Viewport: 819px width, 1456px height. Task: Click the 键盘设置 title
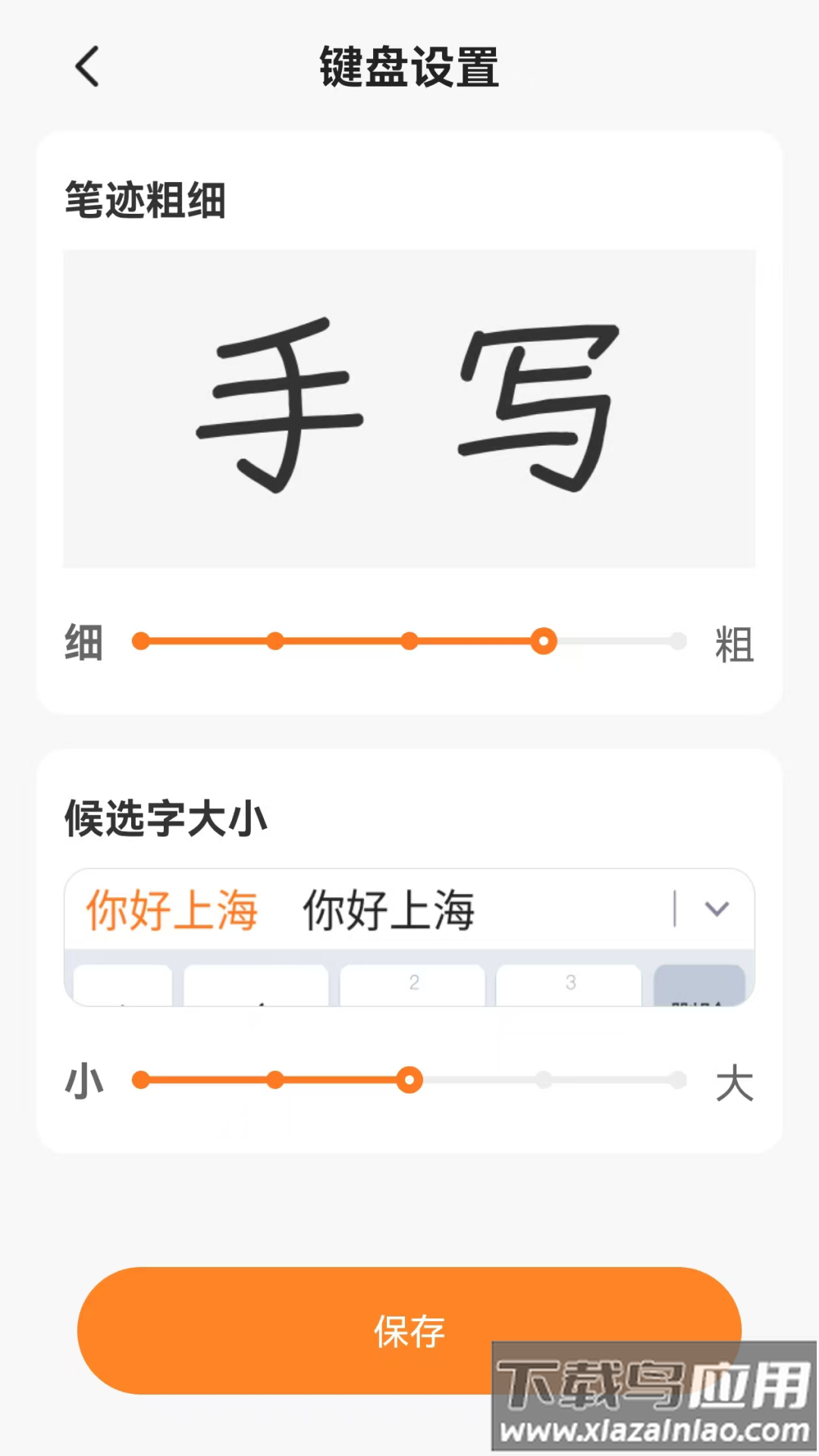pos(409,67)
